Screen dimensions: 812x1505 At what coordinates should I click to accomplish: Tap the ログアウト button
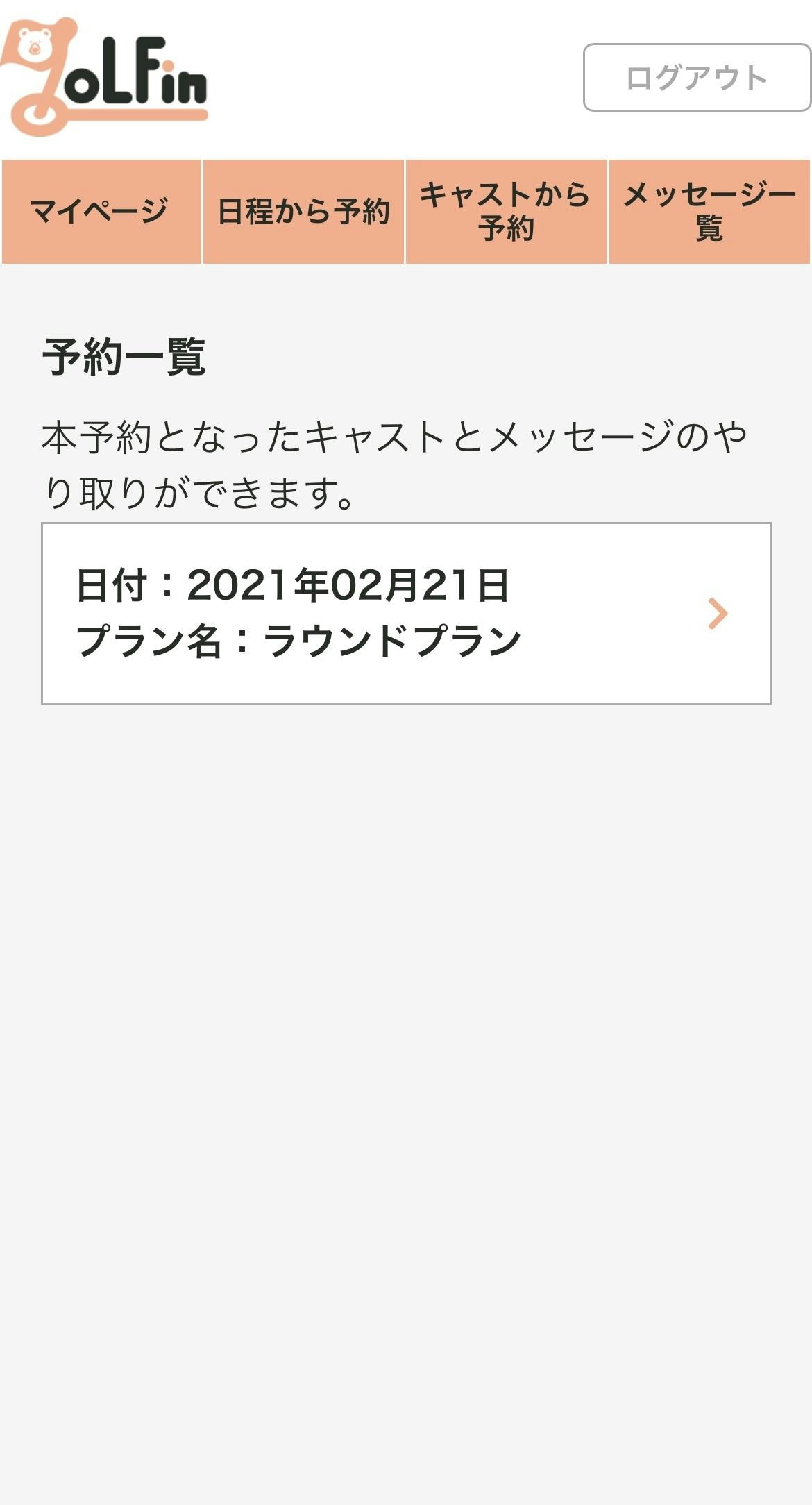pyautogui.click(x=697, y=77)
